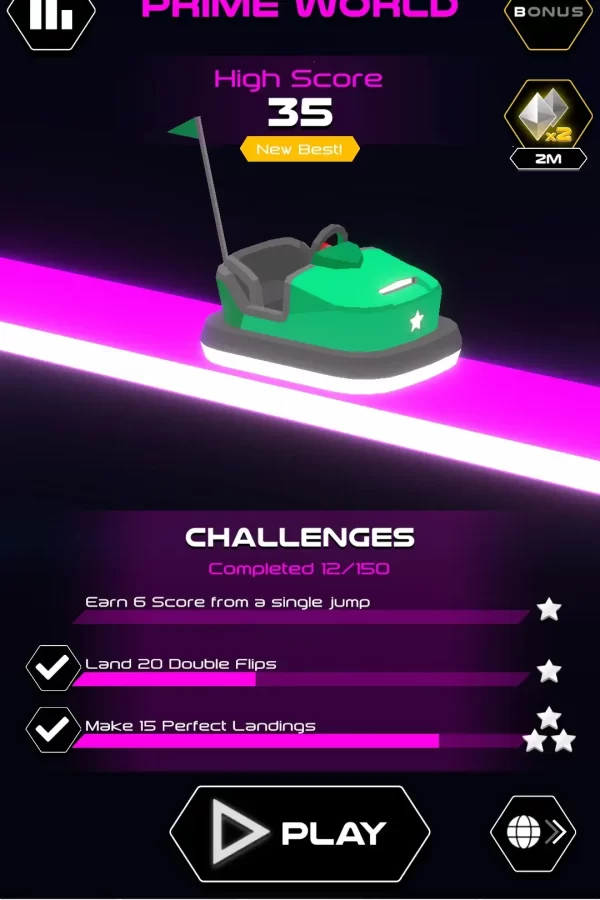Open the leaderboard stats icon
The width and height of the screenshot is (600, 900).
click(50, 15)
